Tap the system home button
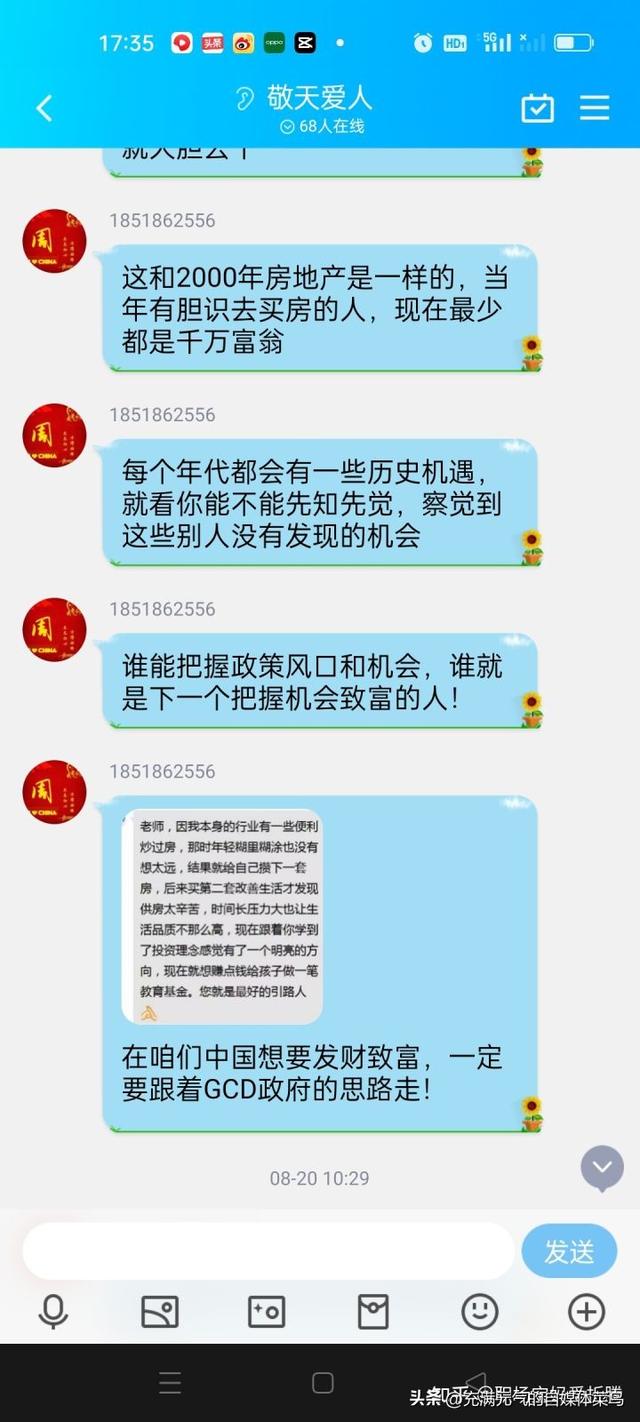The image size is (640, 1422). (x=322, y=1383)
